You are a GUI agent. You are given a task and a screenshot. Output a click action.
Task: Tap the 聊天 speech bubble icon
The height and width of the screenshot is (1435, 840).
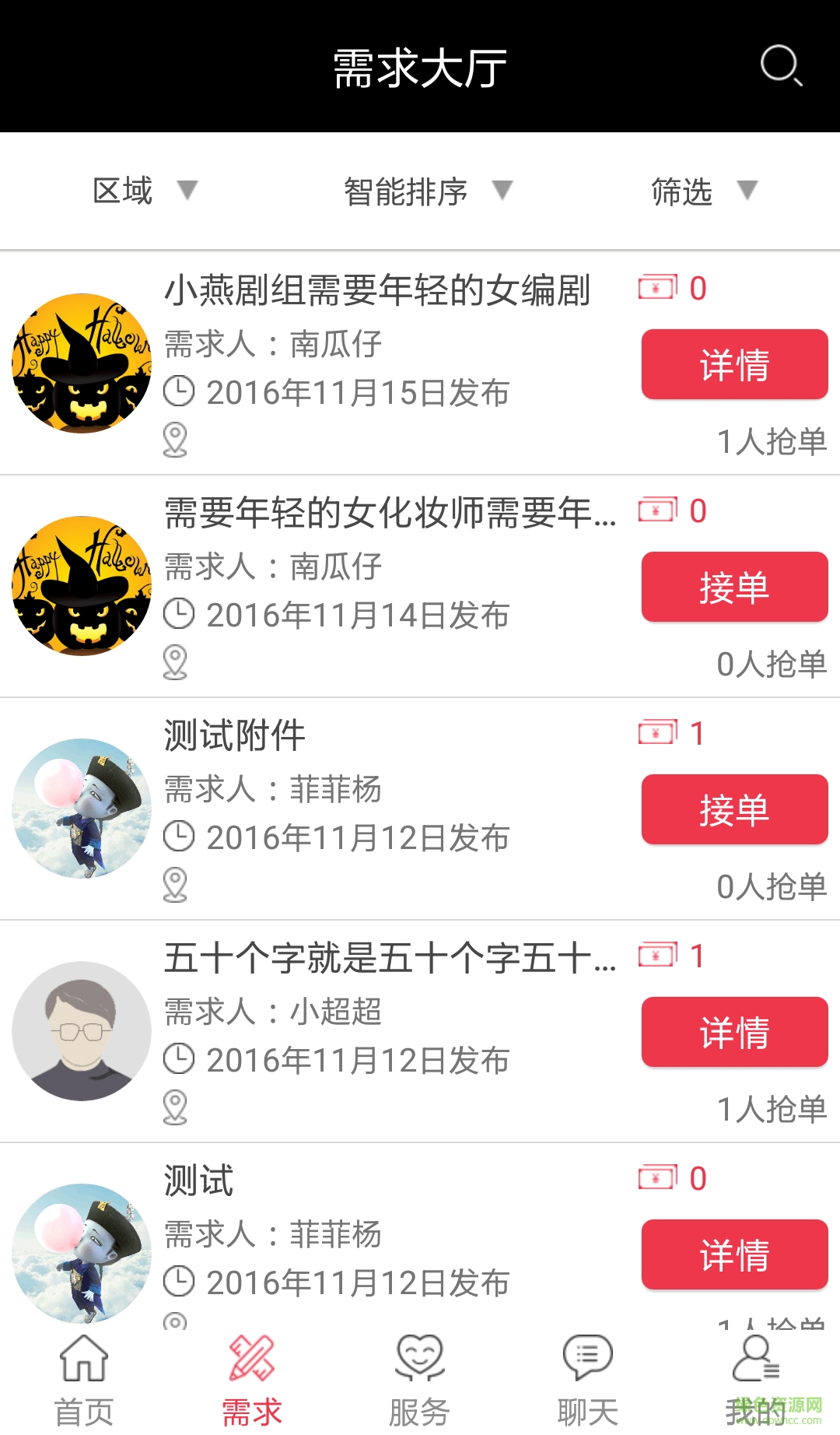(587, 1354)
